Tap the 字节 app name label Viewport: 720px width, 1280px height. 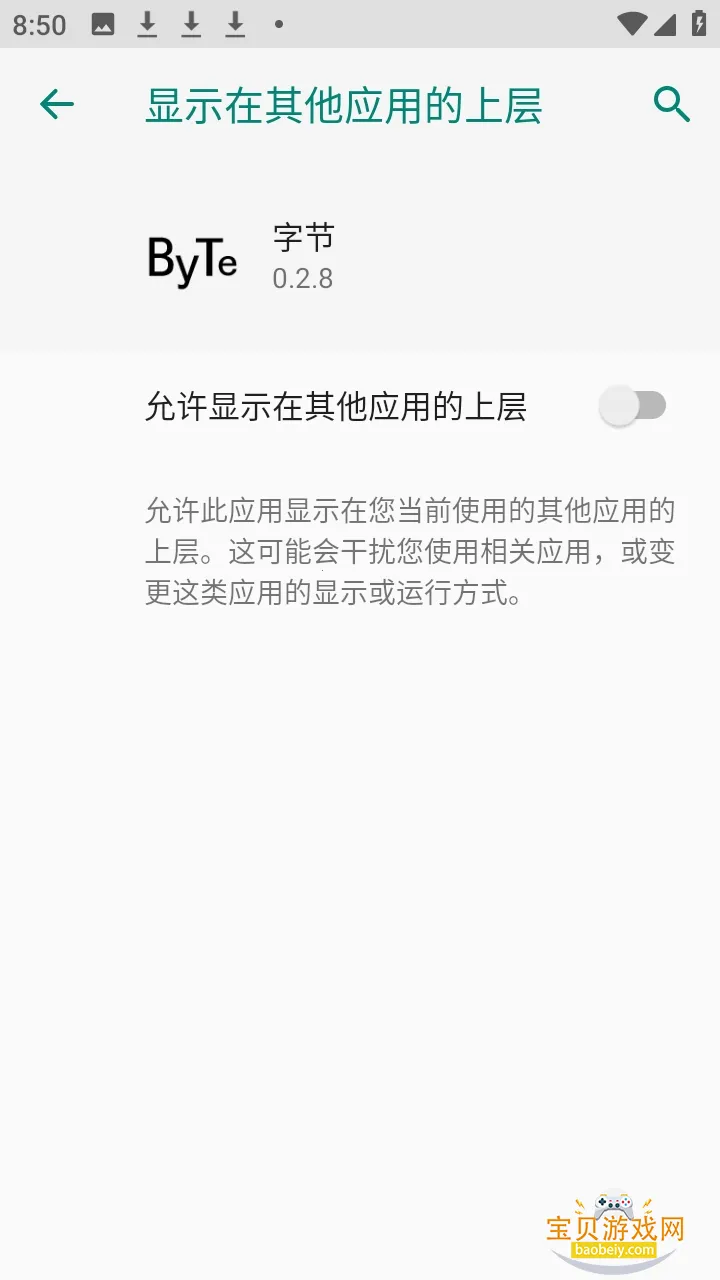point(305,237)
